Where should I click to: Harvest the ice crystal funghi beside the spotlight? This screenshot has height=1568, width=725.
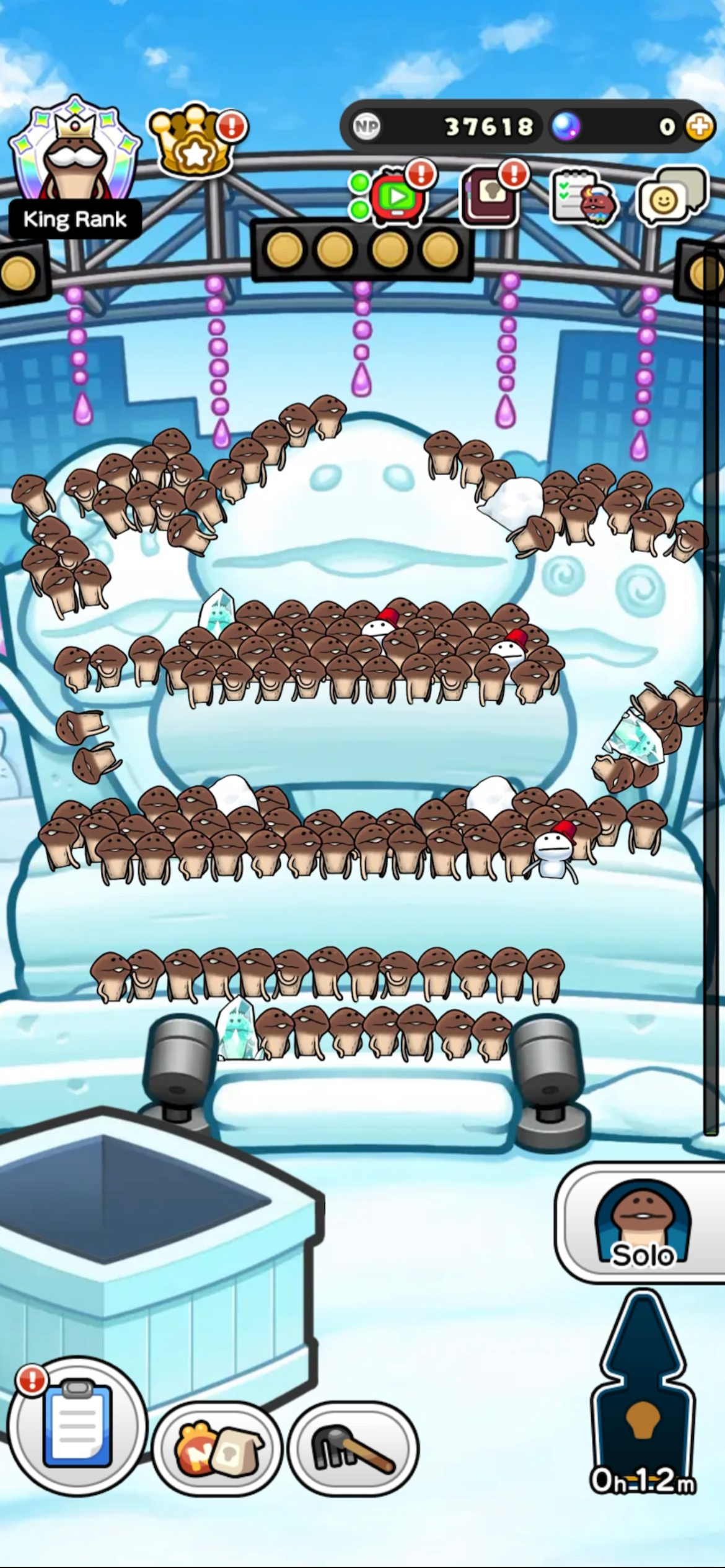point(237,1029)
